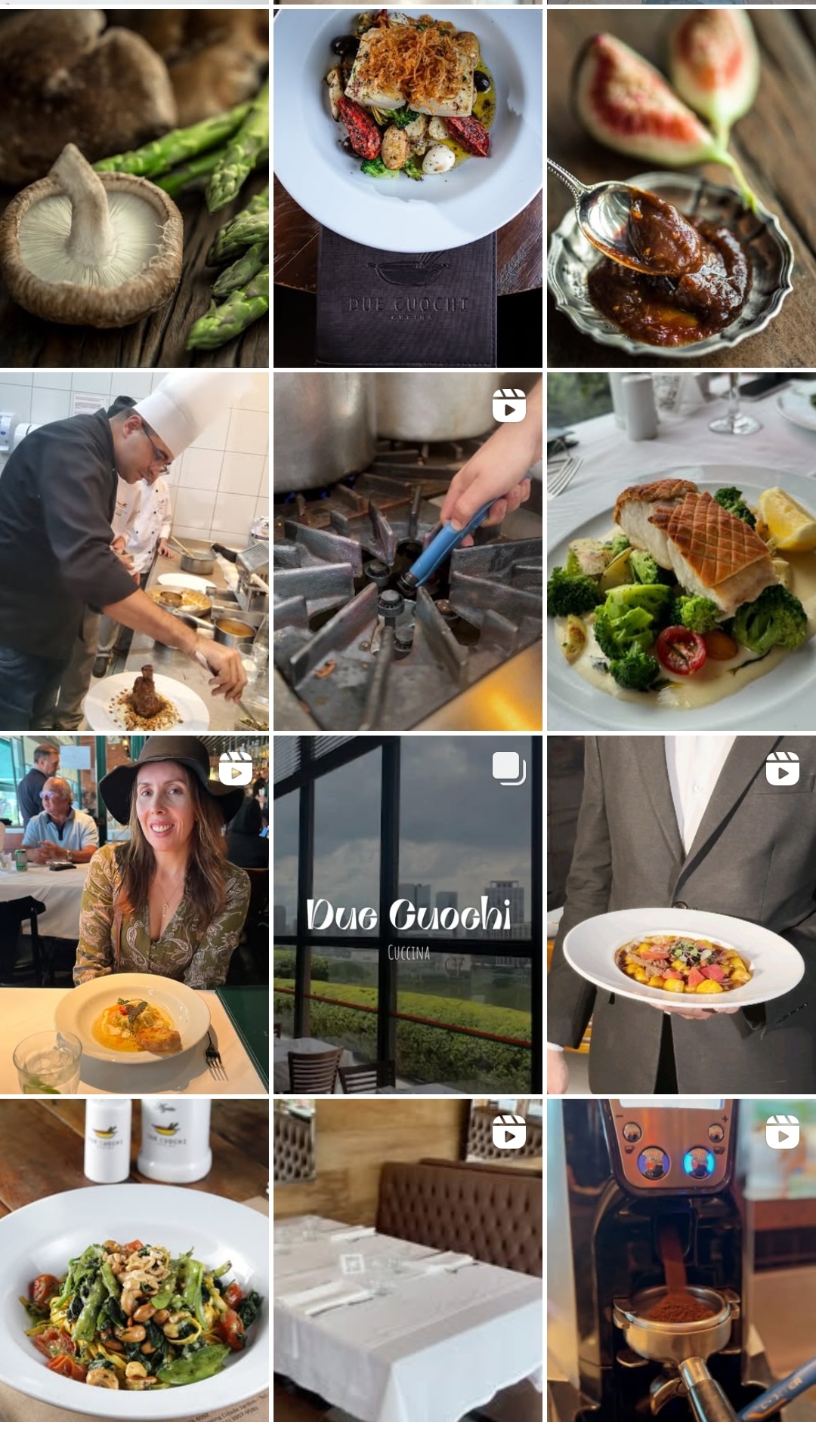
Task: Open the chef plating in kitchen post
Action: pyautogui.click(x=134, y=551)
